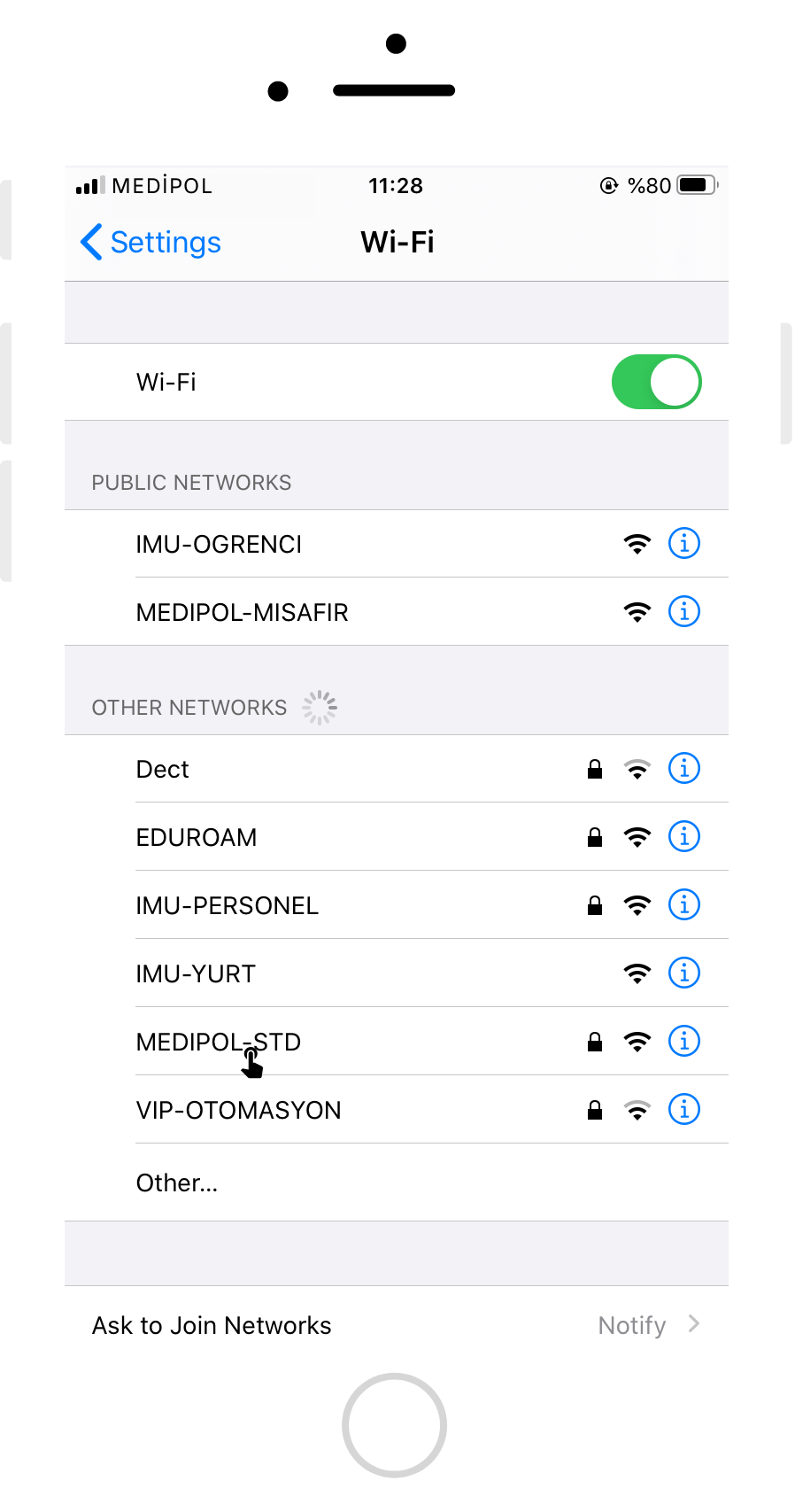The width and height of the screenshot is (795, 1512).
Task: Show info for Dect network
Action: [x=684, y=768]
